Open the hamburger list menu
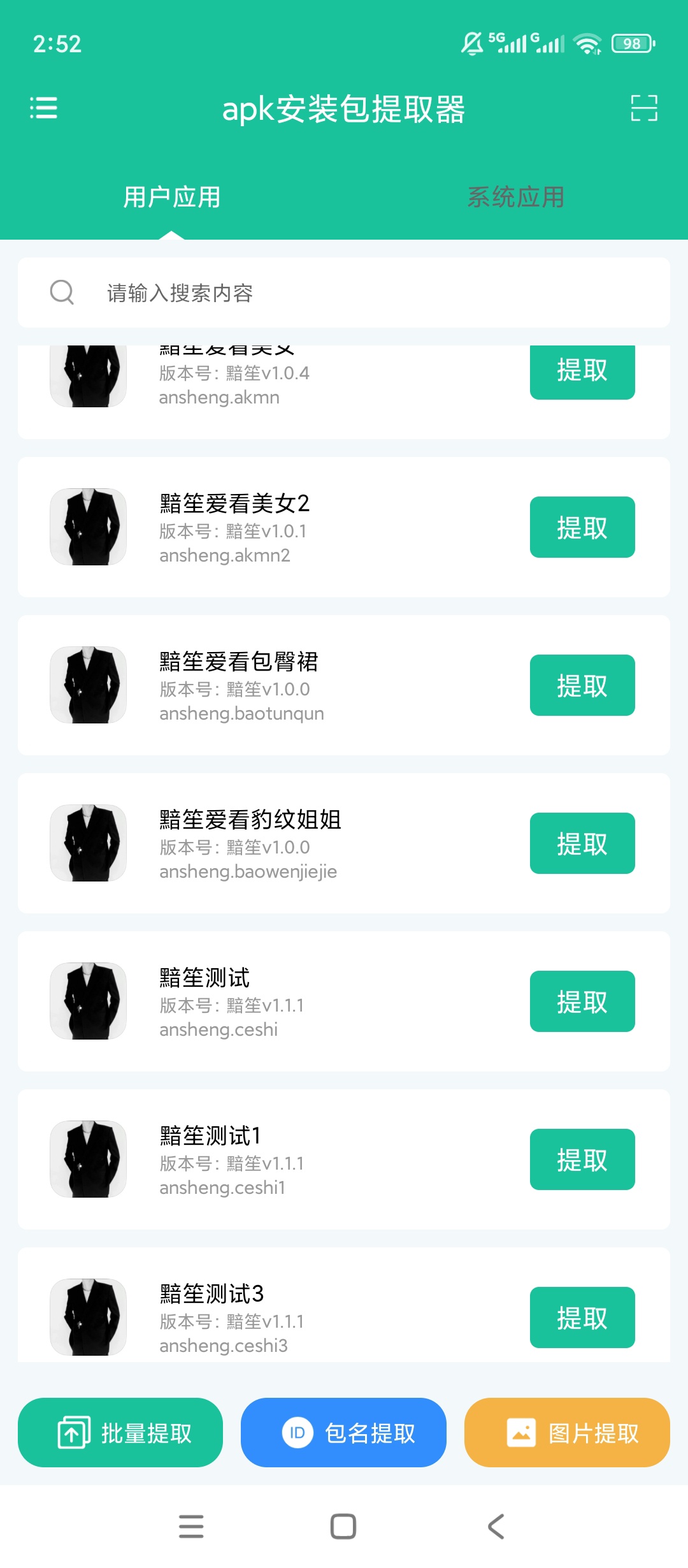Screen dimensions: 688x1568 pos(43,108)
